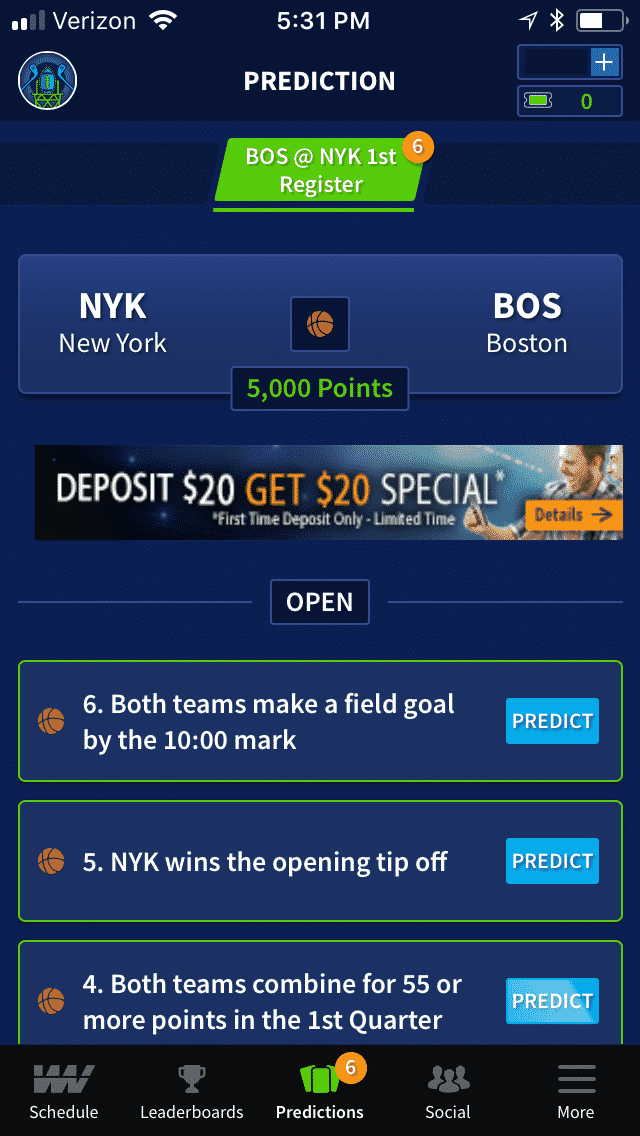640x1136 pixels.
Task: Open the profile avatar icon
Action: [48, 80]
